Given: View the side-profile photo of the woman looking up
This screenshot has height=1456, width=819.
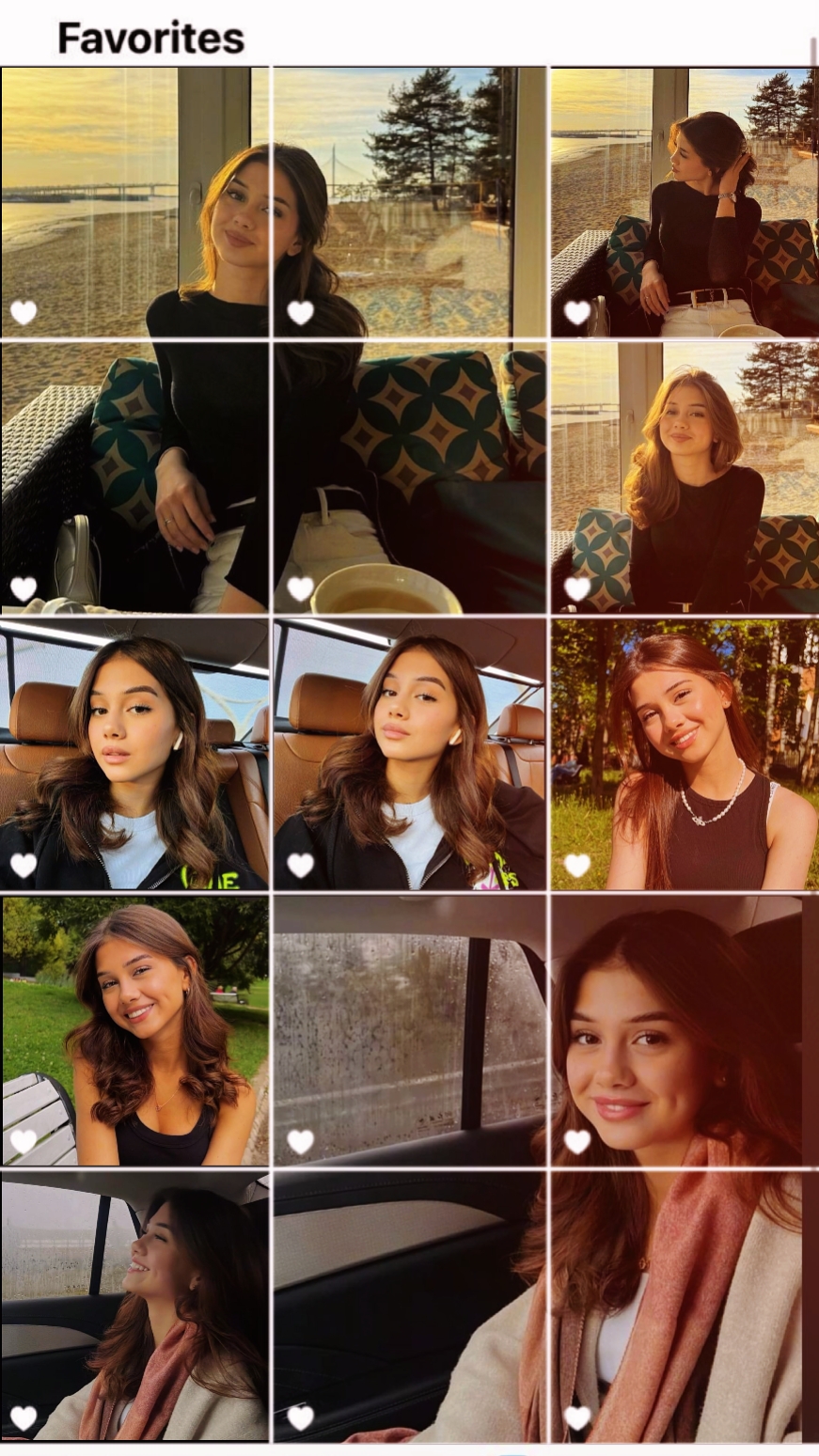Looking at the screenshot, I should tap(134, 1307).
